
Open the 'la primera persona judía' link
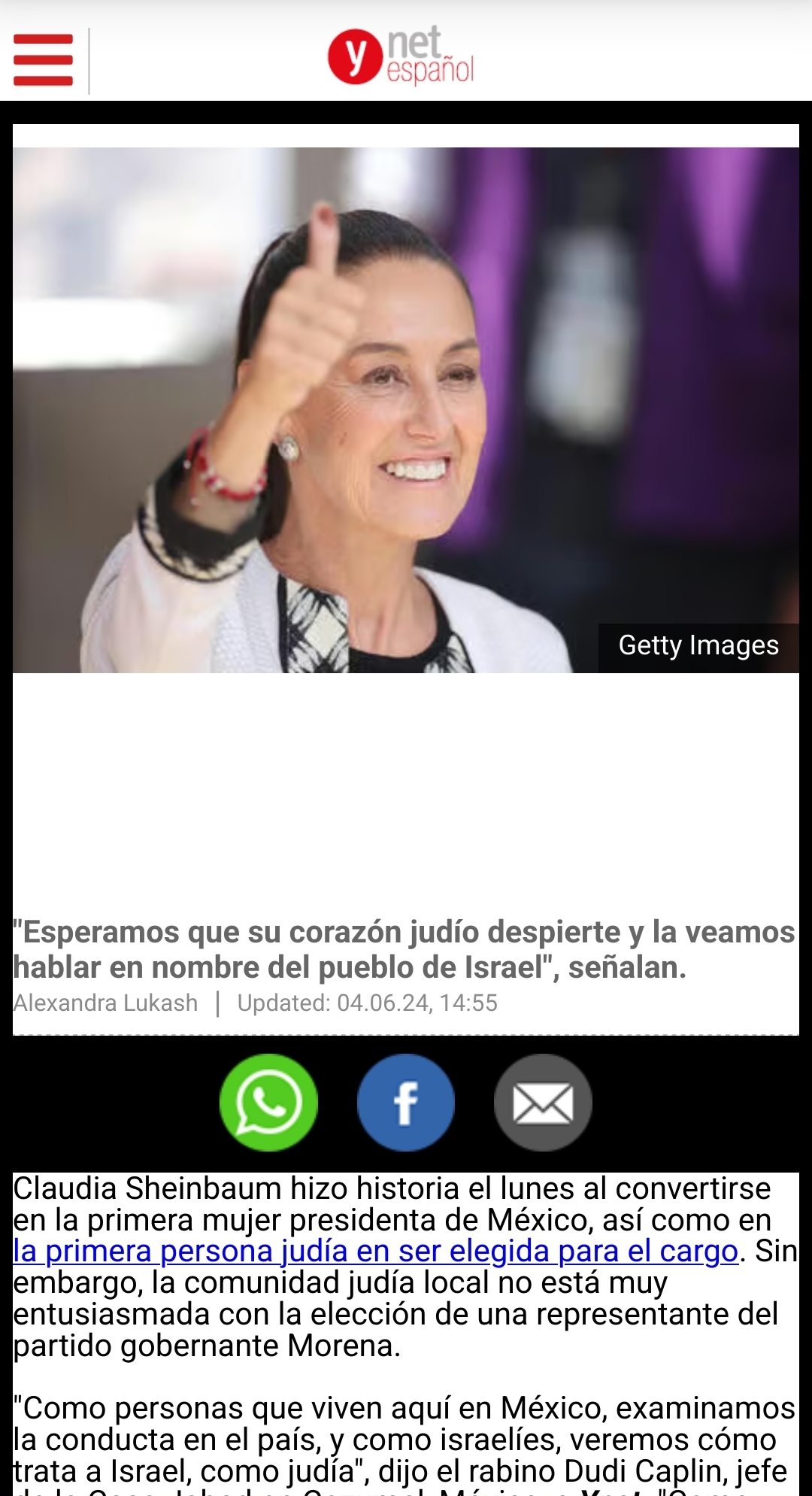point(375,1251)
